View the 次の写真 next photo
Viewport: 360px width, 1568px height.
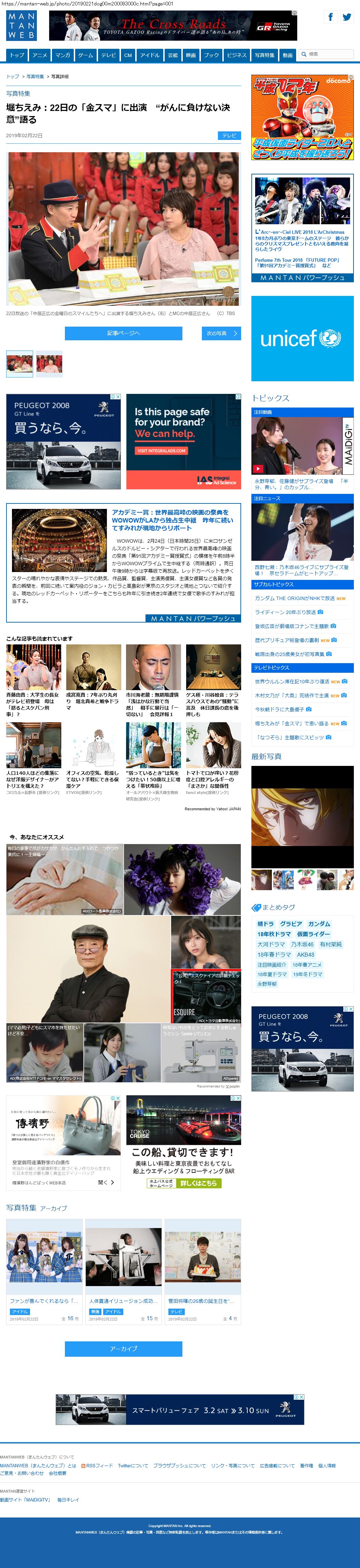tap(221, 333)
